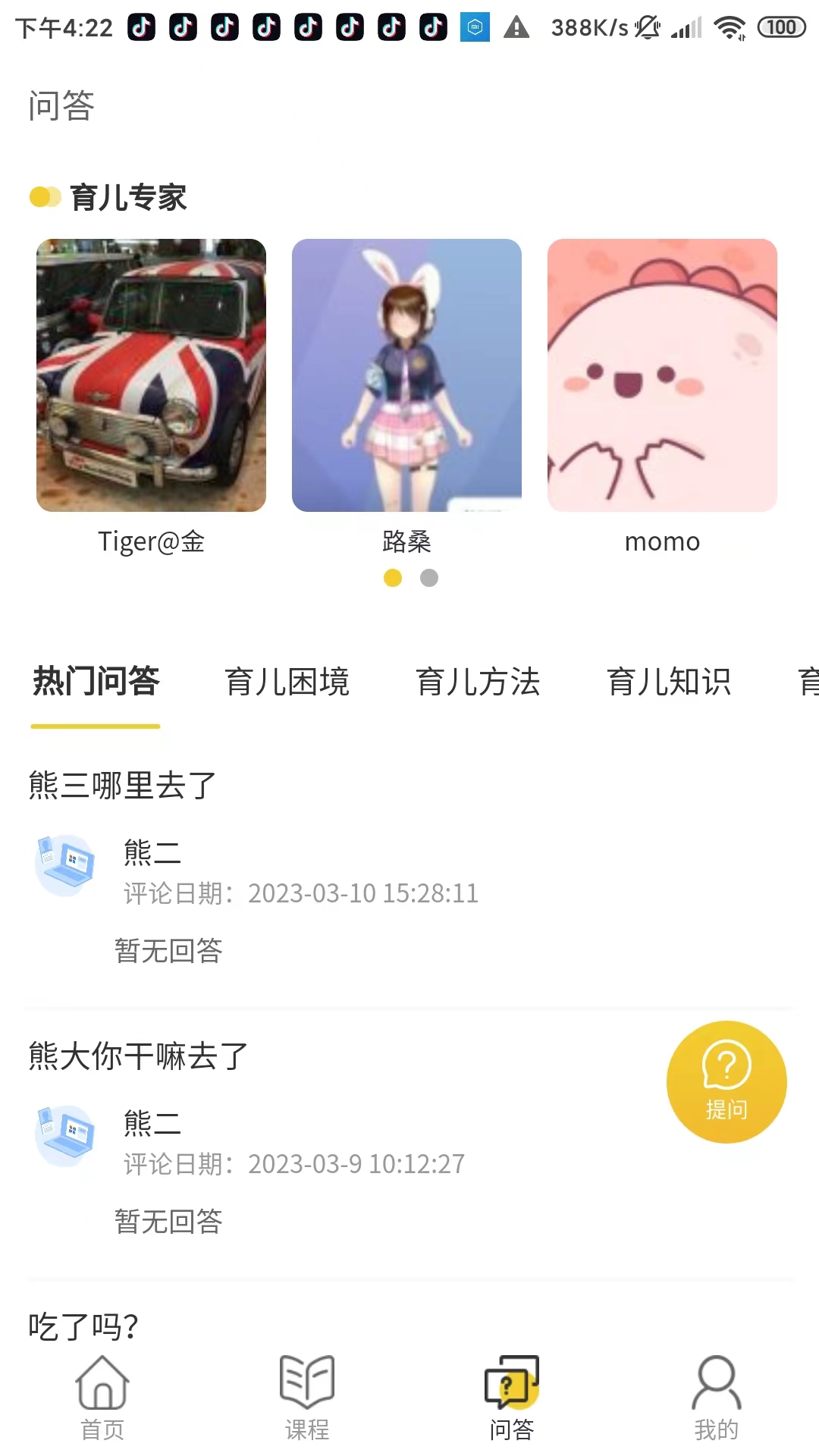
Task: Open the question 熊大你干嘛去了
Action: point(139,1056)
